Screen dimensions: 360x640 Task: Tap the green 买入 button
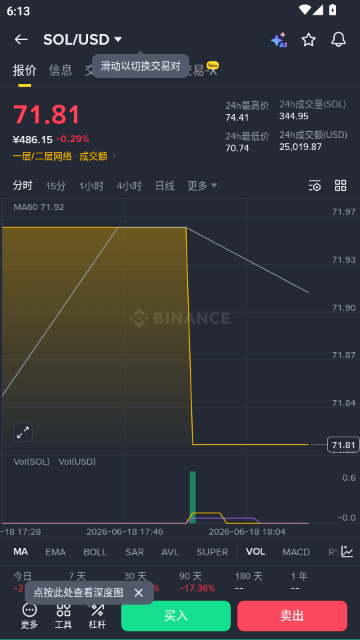(176, 616)
